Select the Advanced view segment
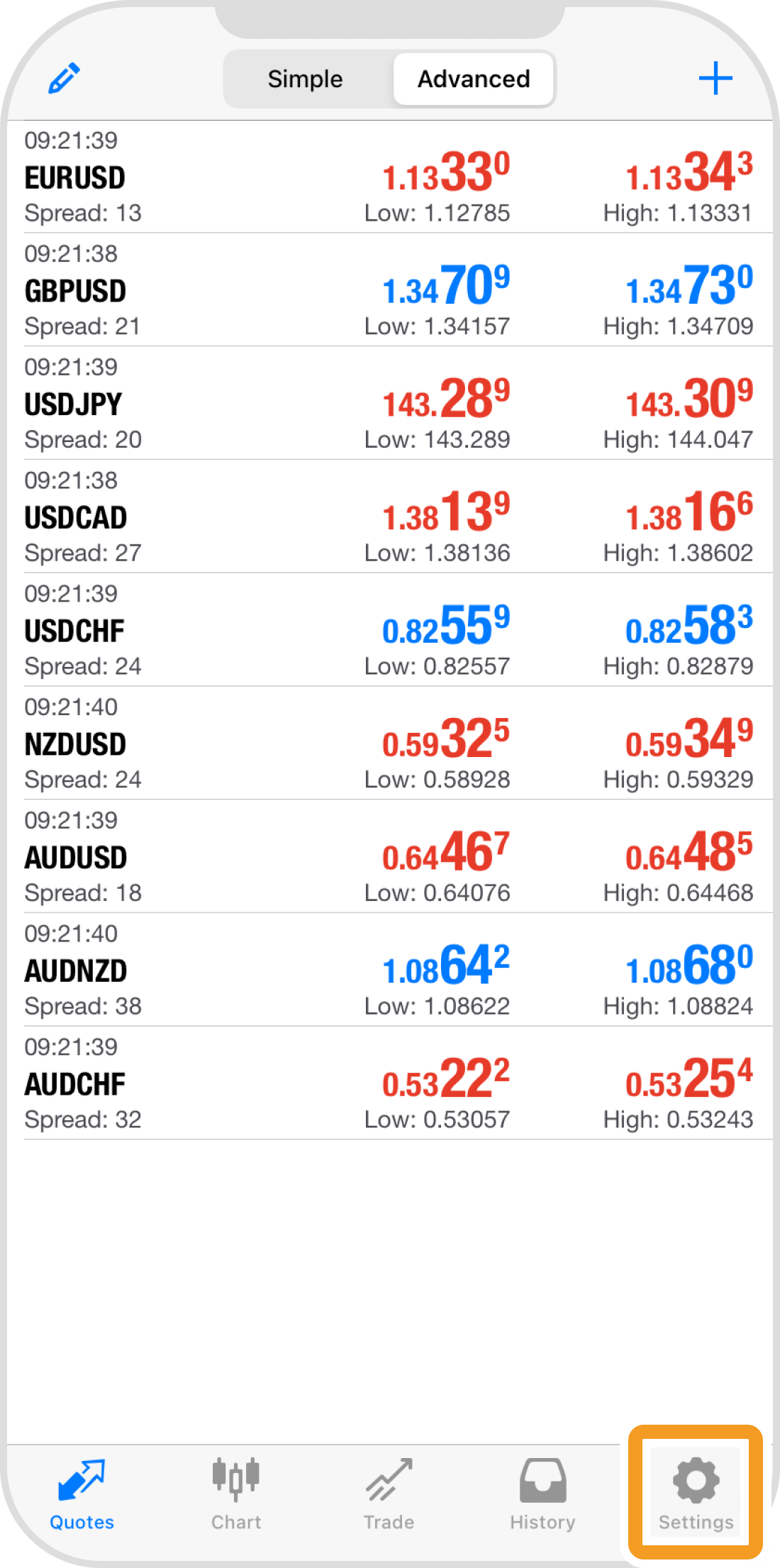 (x=474, y=79)
